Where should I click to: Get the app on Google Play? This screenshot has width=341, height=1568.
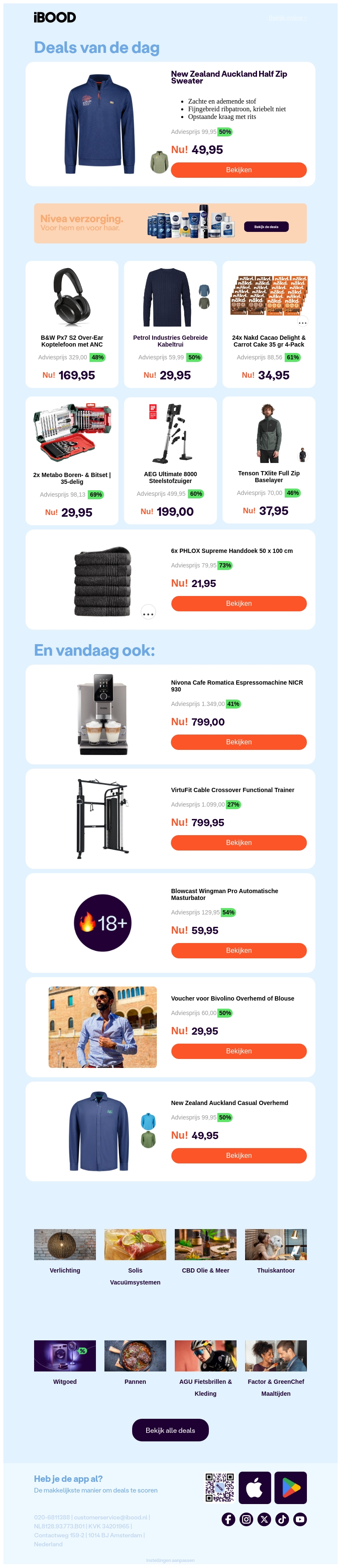coord(290,1488)
